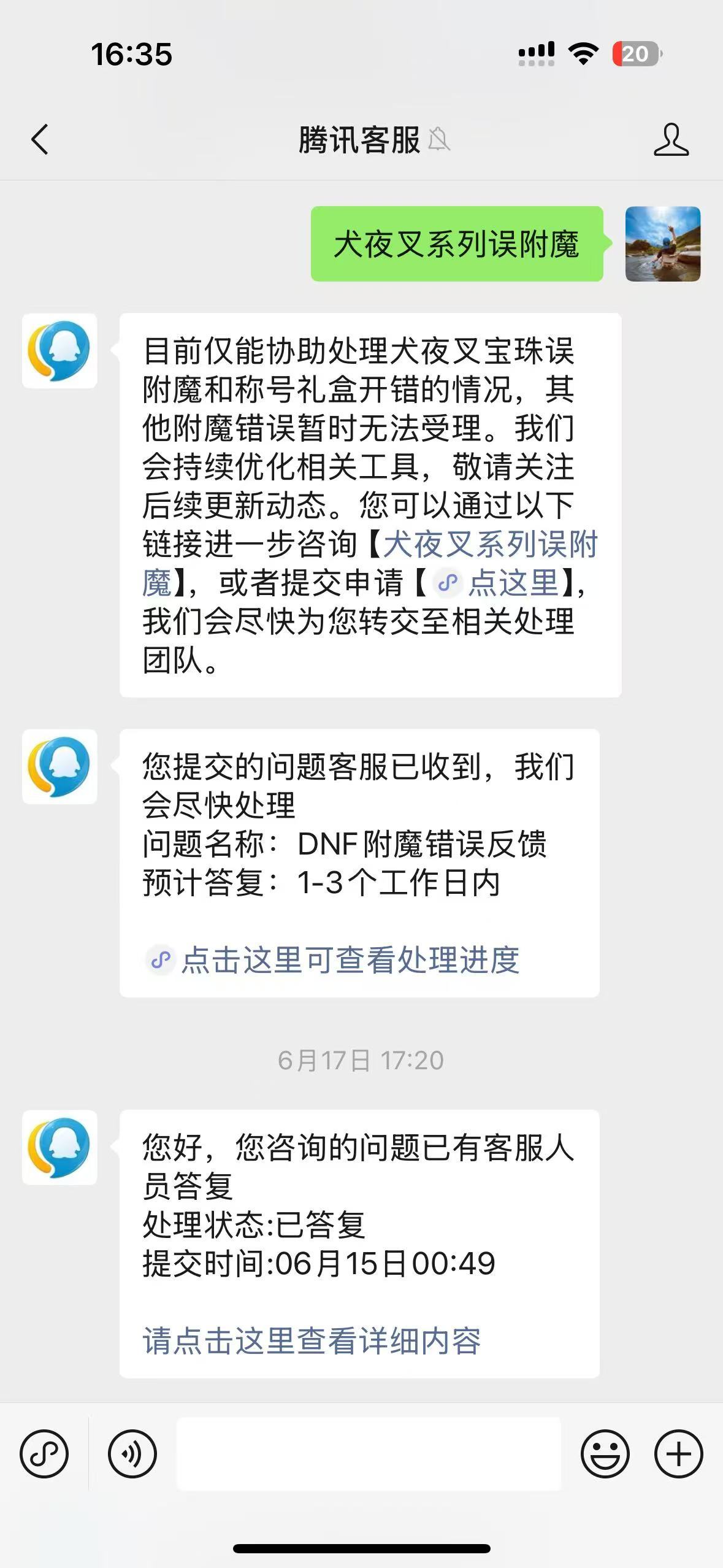Tap the 腾讯客服 avatar on the first reply
The width and height of the screenshot is (723, 1568).
point(59,351)
